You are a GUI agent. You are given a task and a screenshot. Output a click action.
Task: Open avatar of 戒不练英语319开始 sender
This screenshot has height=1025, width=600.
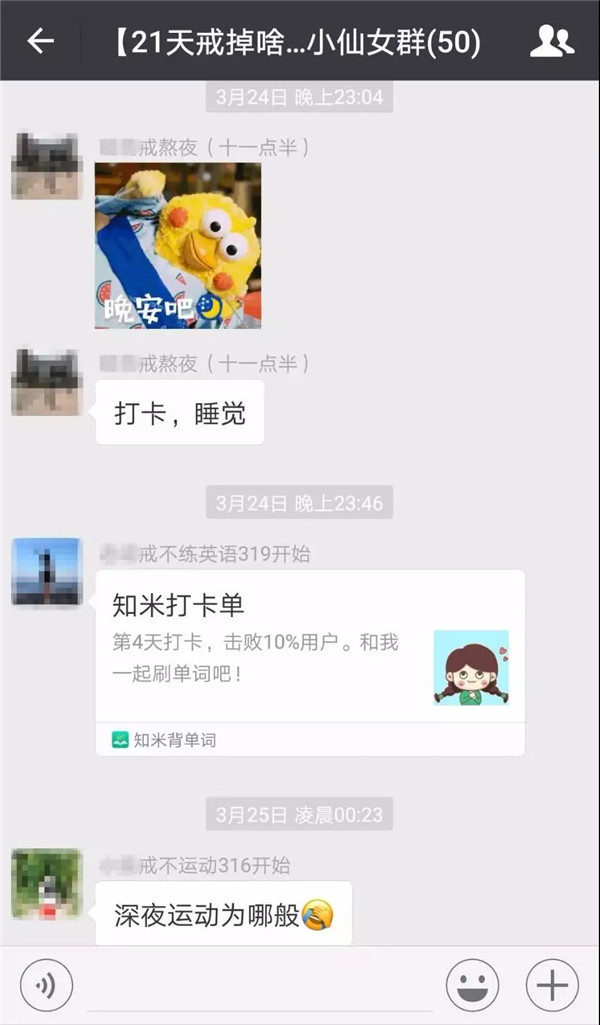coord(46,572)
